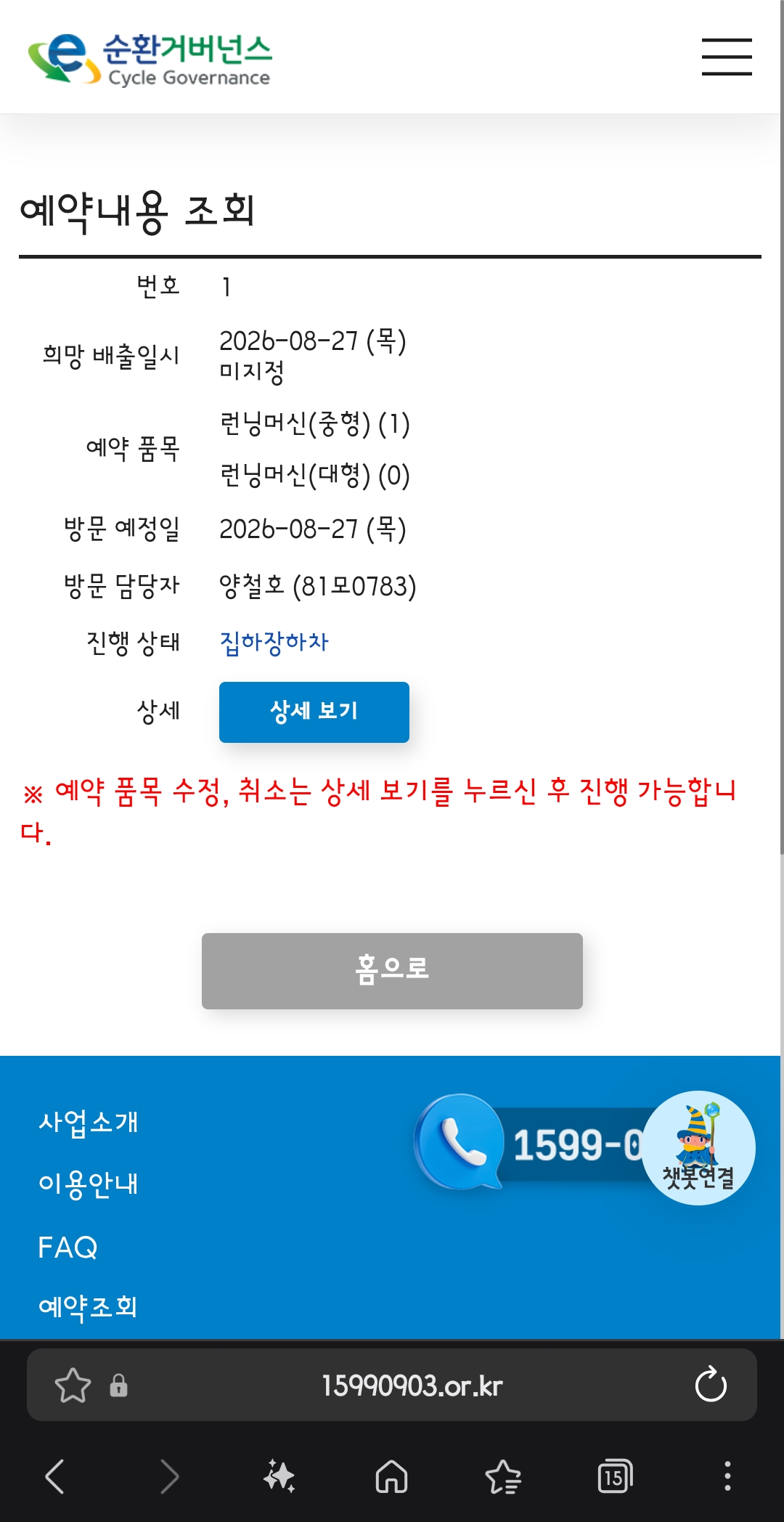Screen dimensions: 784x1522
Task: Open the 예약조회 footer link
Action: 89,1307
